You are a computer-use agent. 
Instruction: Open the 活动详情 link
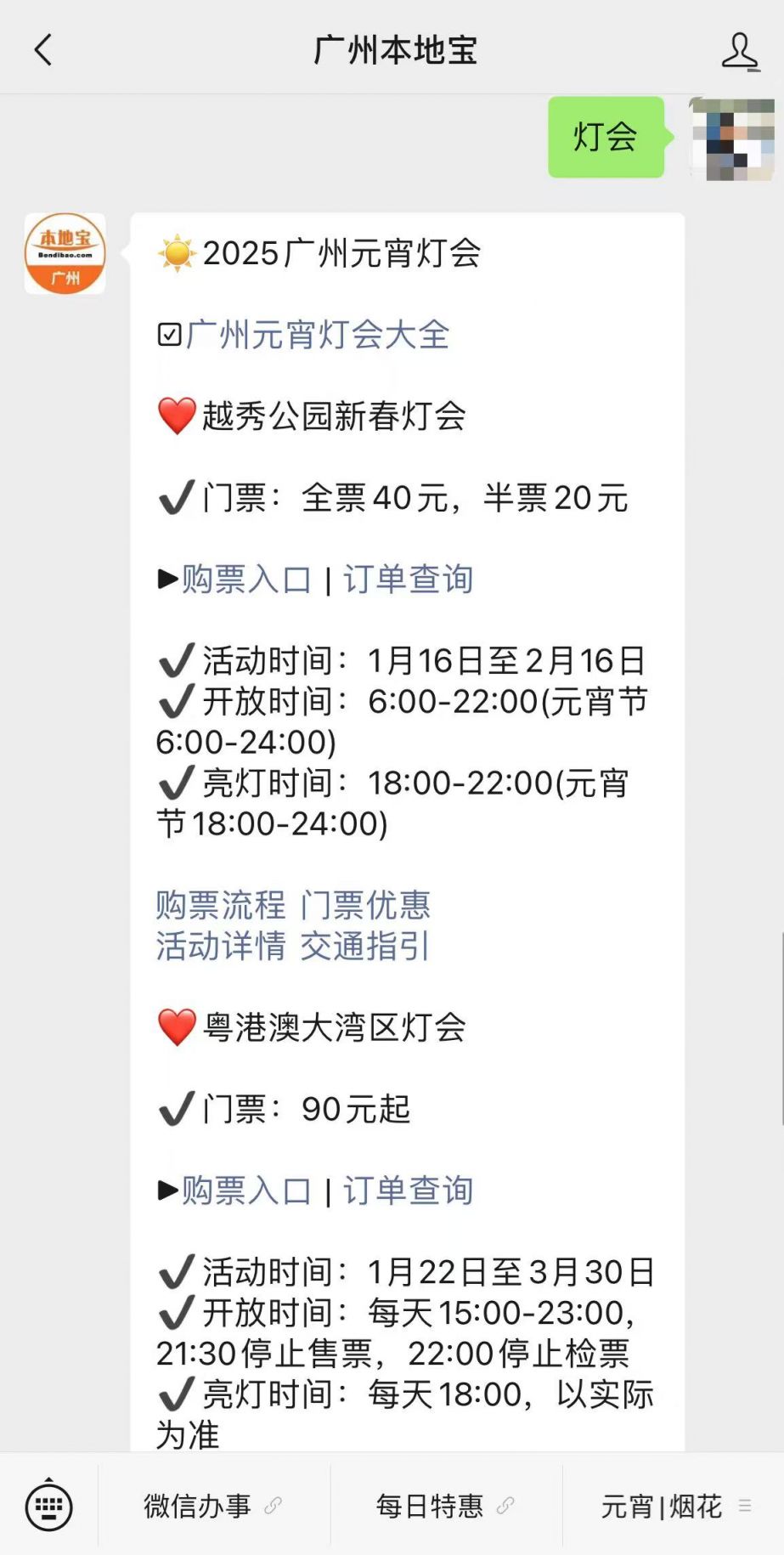pos(221,947)
